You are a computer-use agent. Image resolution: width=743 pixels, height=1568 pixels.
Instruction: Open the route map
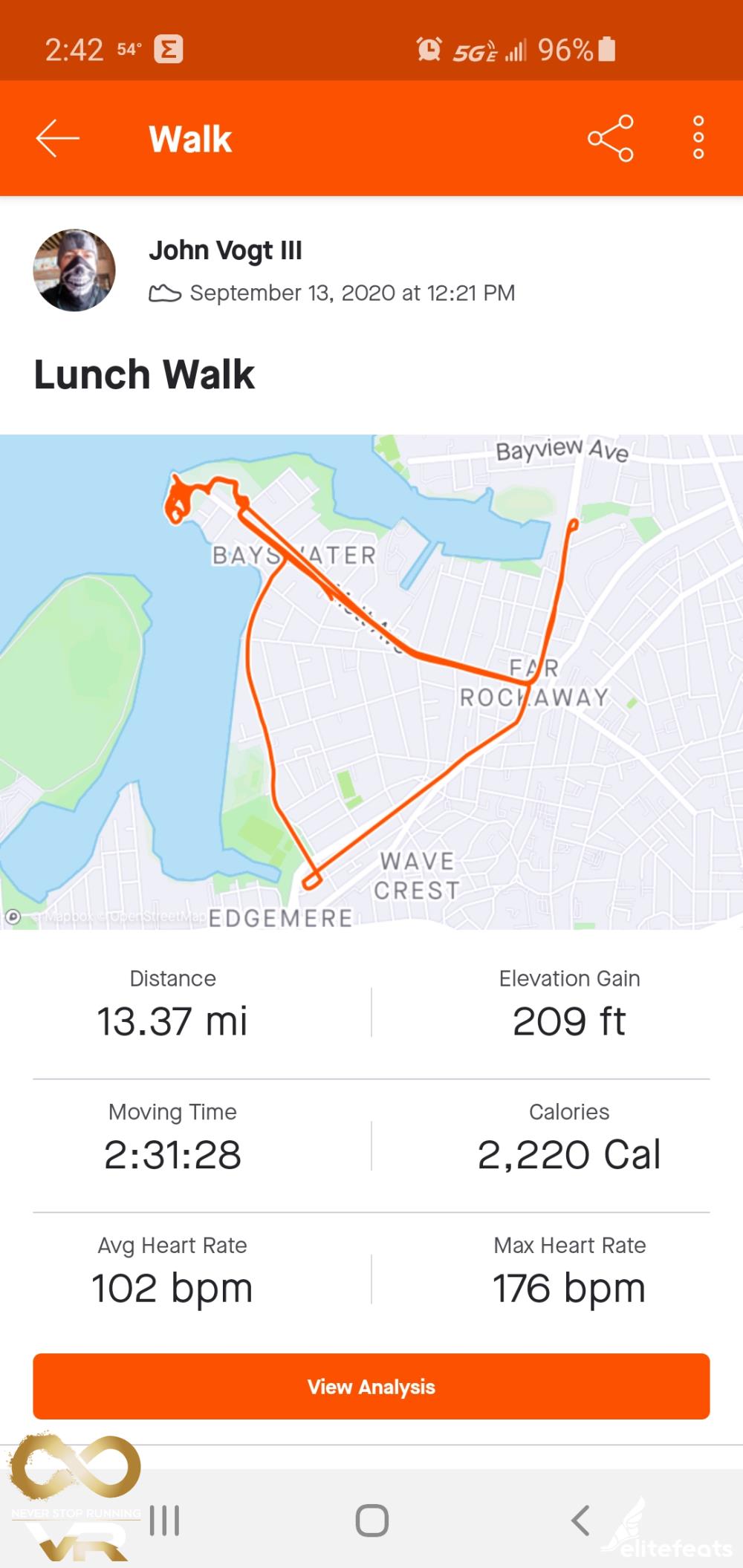coord(371,681)
